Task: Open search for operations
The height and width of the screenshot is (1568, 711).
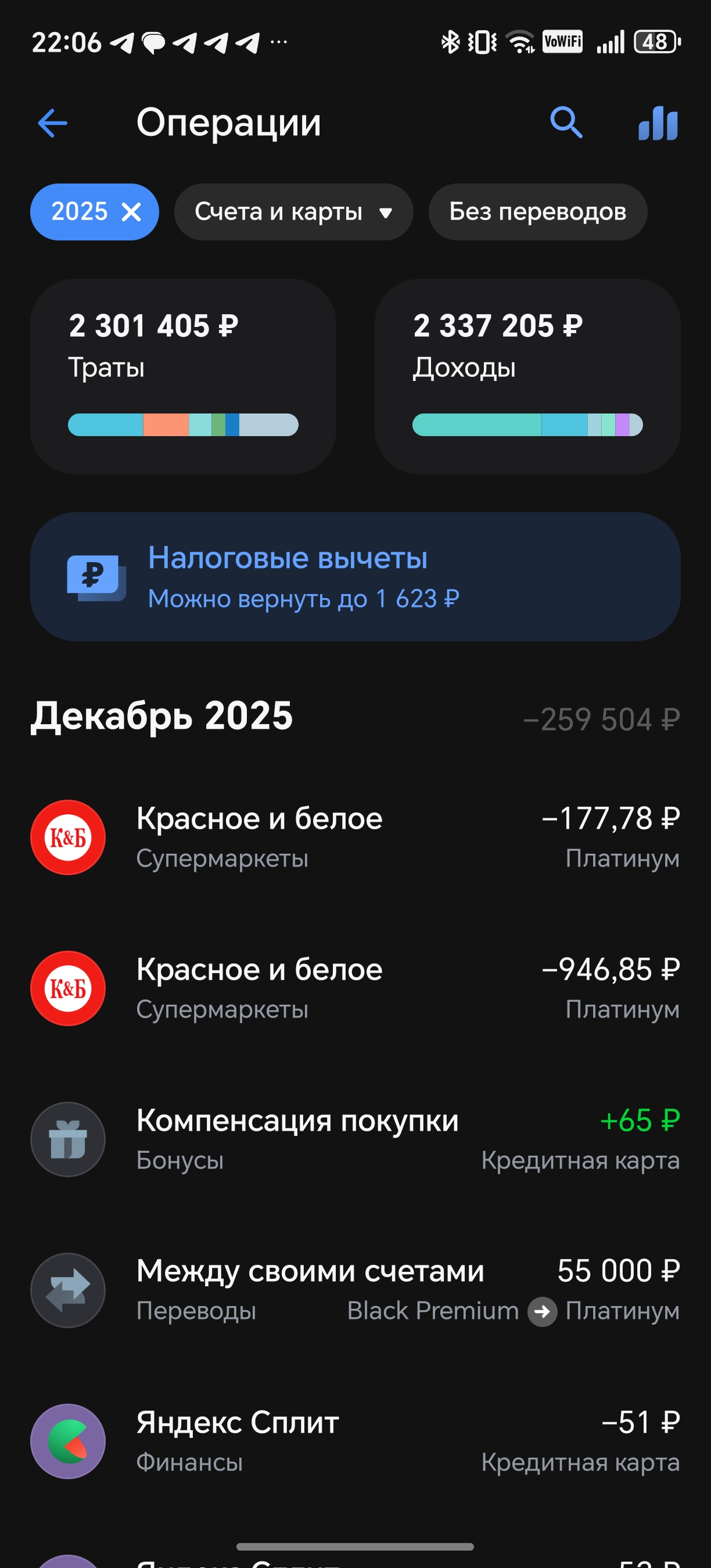Action: (566, 124)
